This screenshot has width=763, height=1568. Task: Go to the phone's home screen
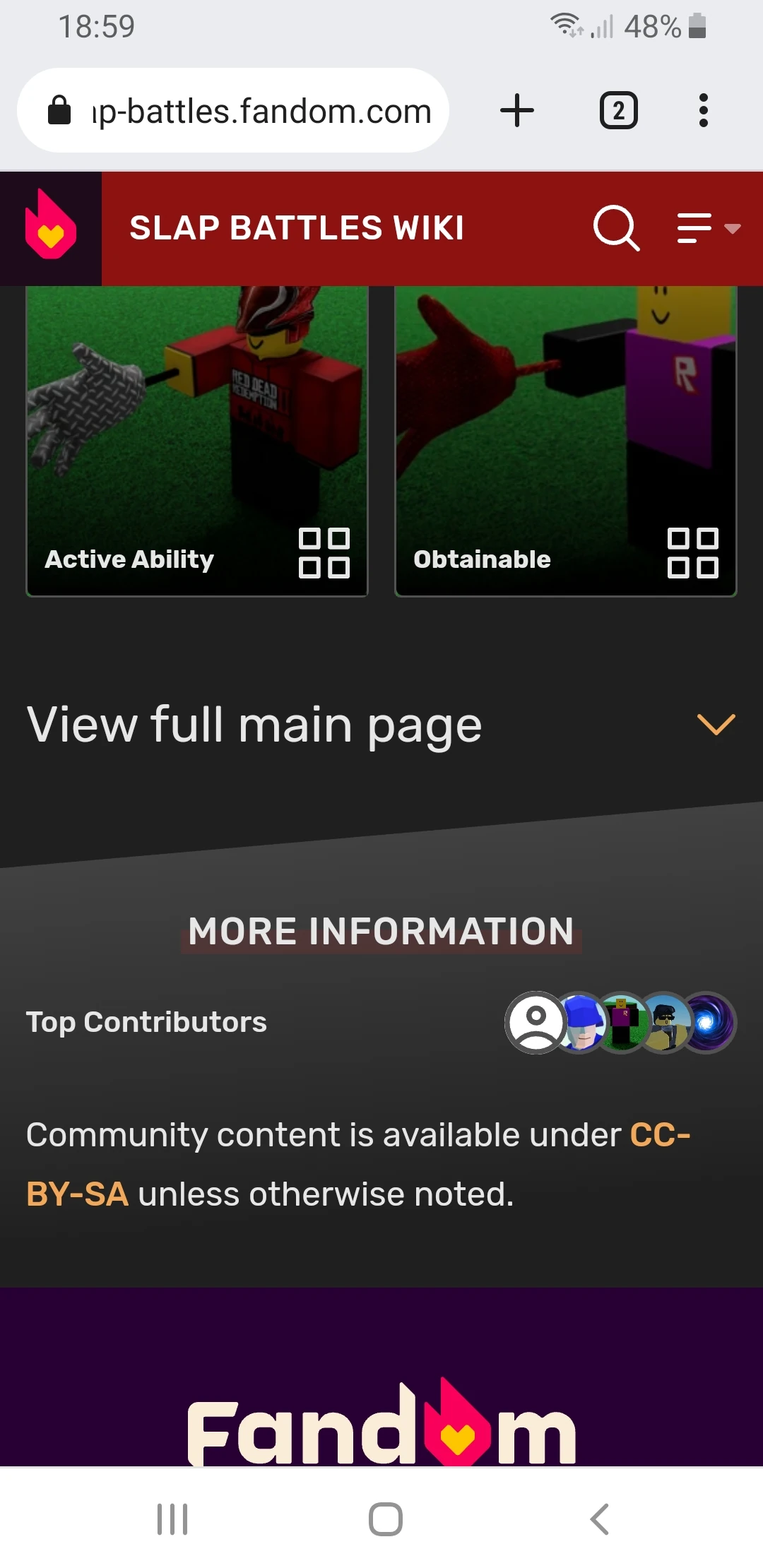[x=386, y=1519]
